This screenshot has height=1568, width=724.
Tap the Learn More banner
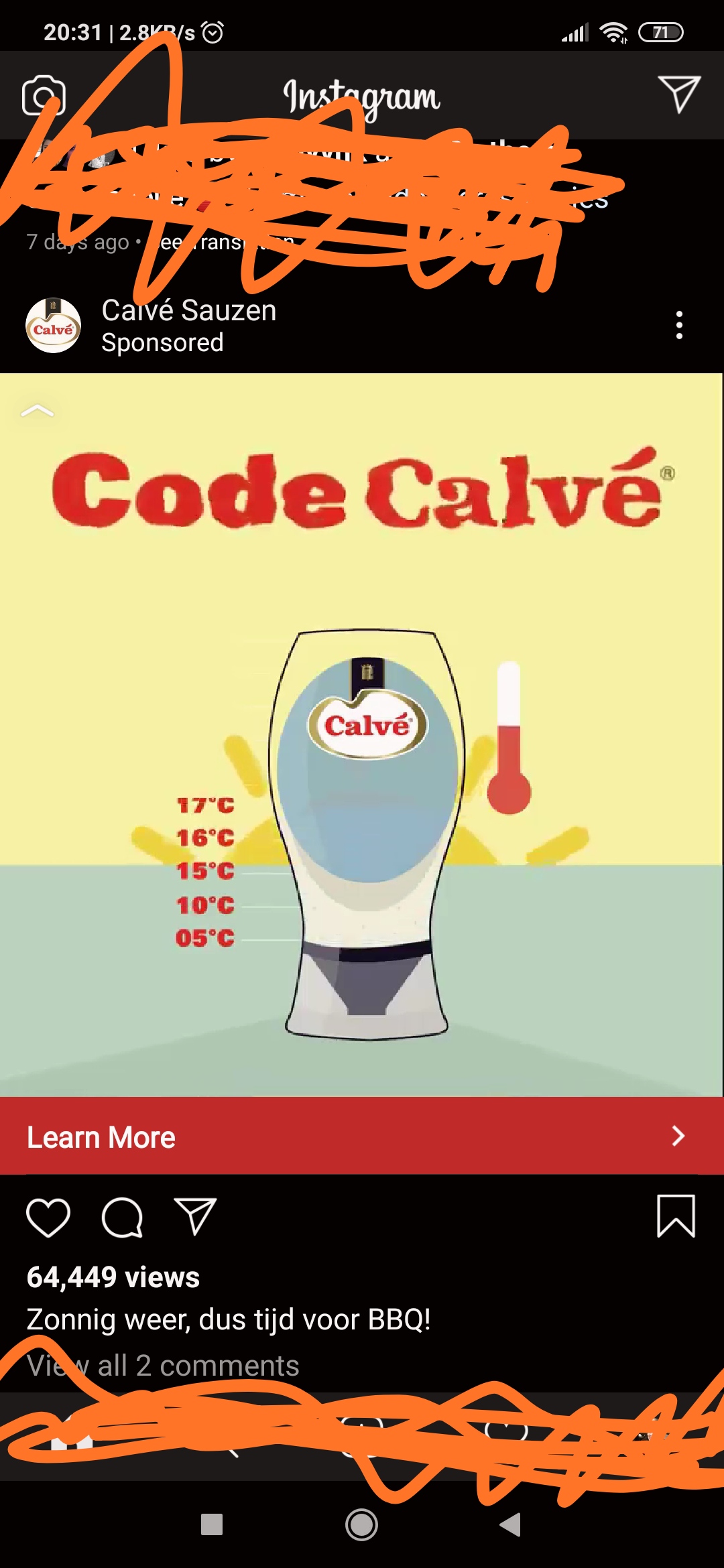tap(362, 1136)
